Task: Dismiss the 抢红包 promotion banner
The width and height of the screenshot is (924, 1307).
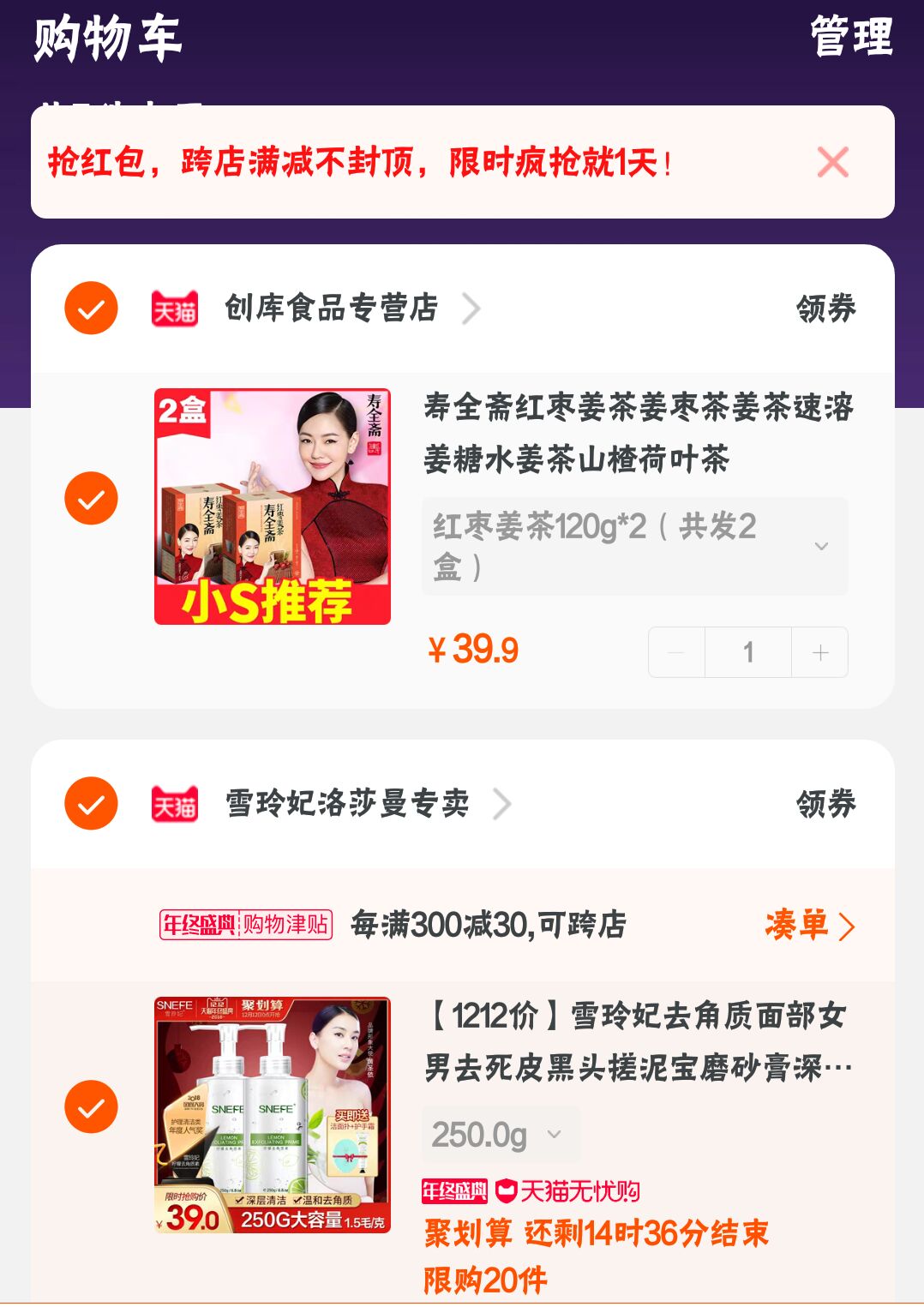Action: (x=832, y=162)
